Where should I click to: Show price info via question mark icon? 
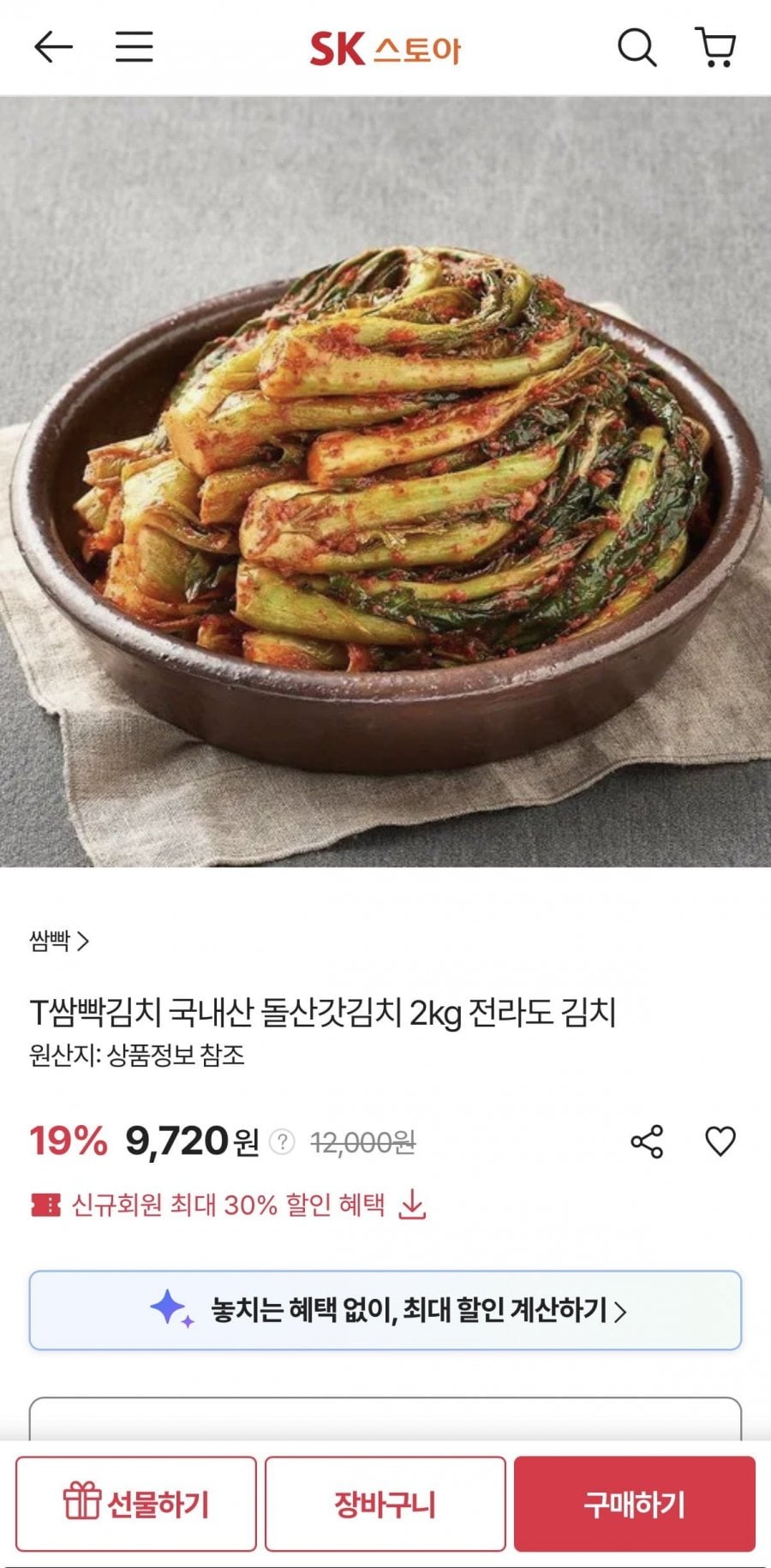282,1142
